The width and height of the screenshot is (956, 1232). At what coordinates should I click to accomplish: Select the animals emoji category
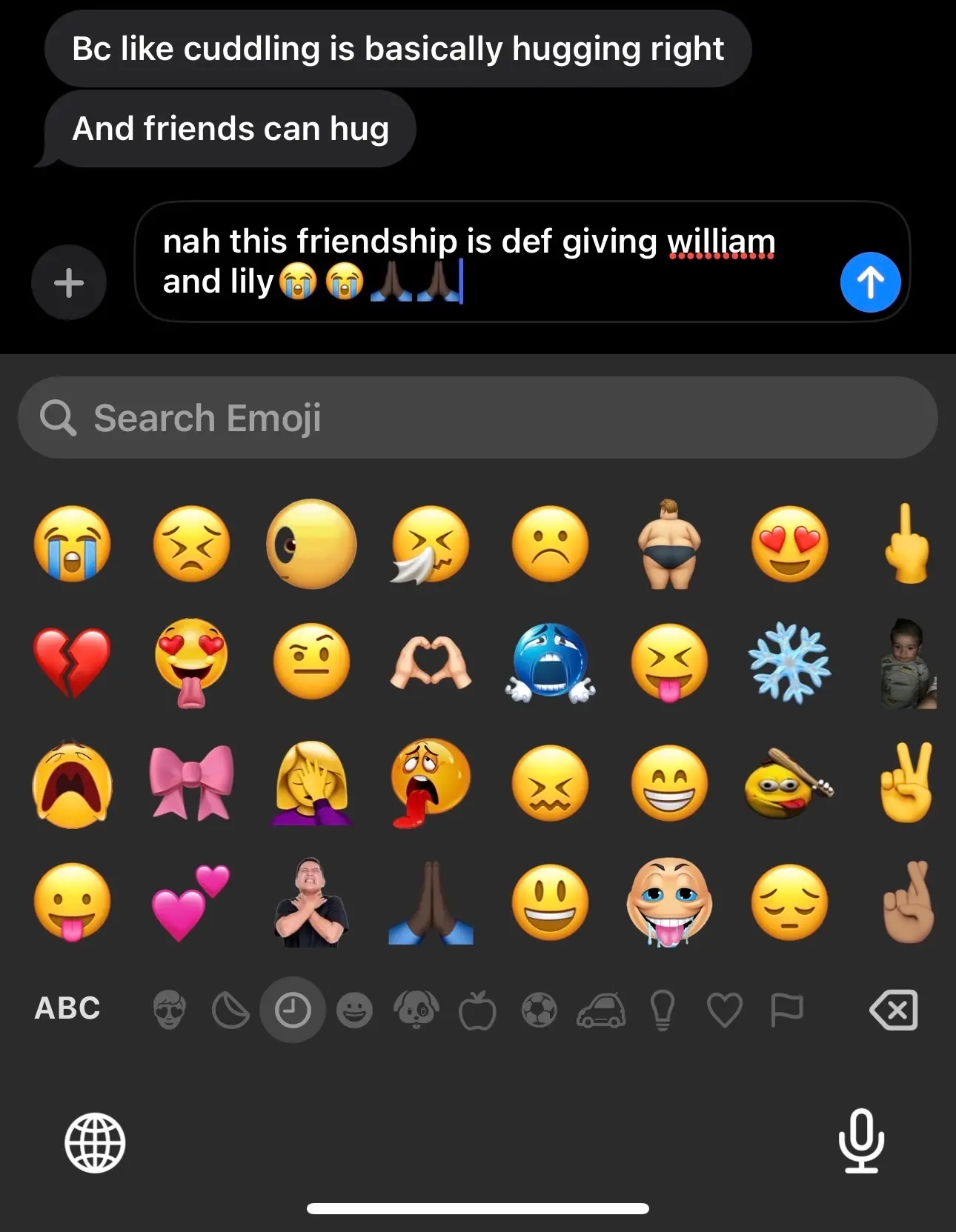(416, 1010)
